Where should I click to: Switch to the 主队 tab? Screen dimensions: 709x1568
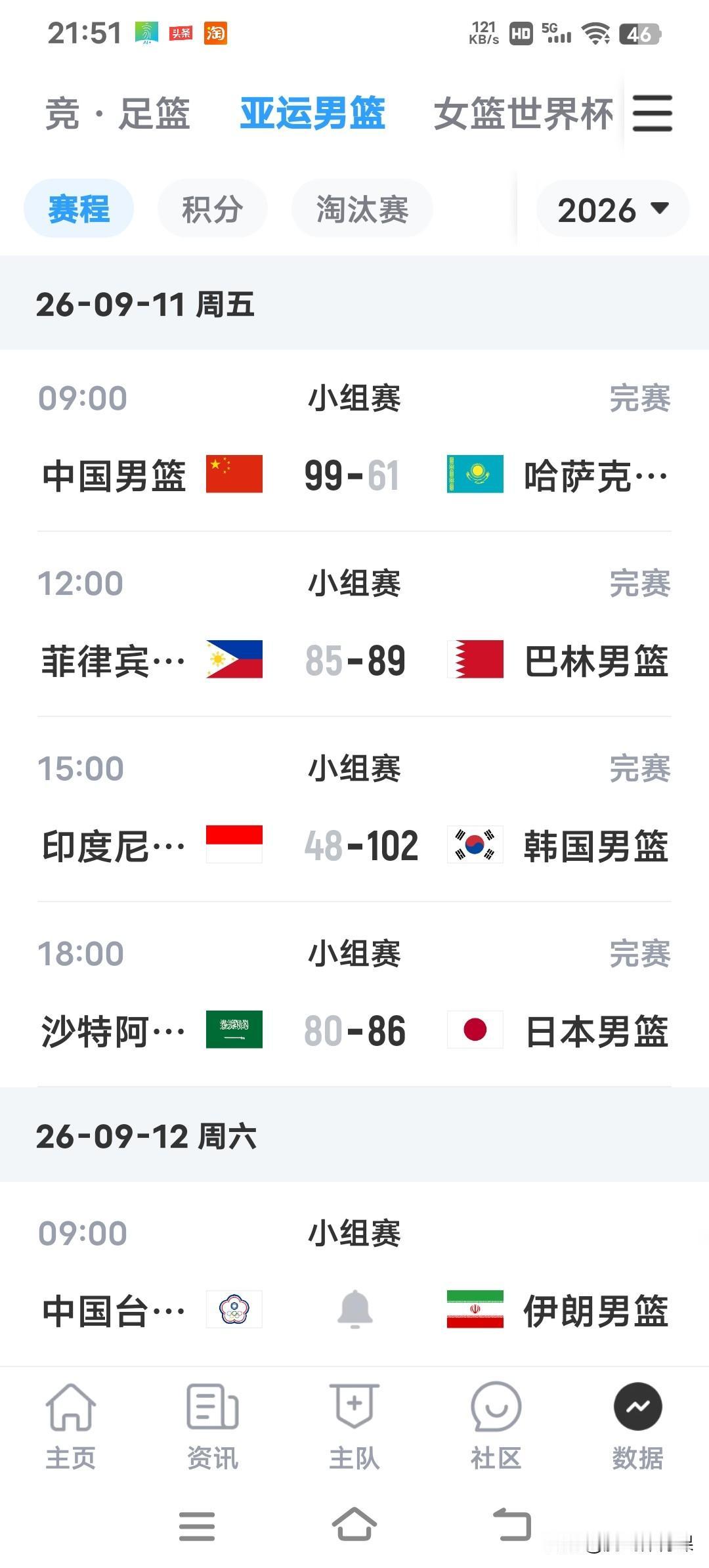[354, 1426]
